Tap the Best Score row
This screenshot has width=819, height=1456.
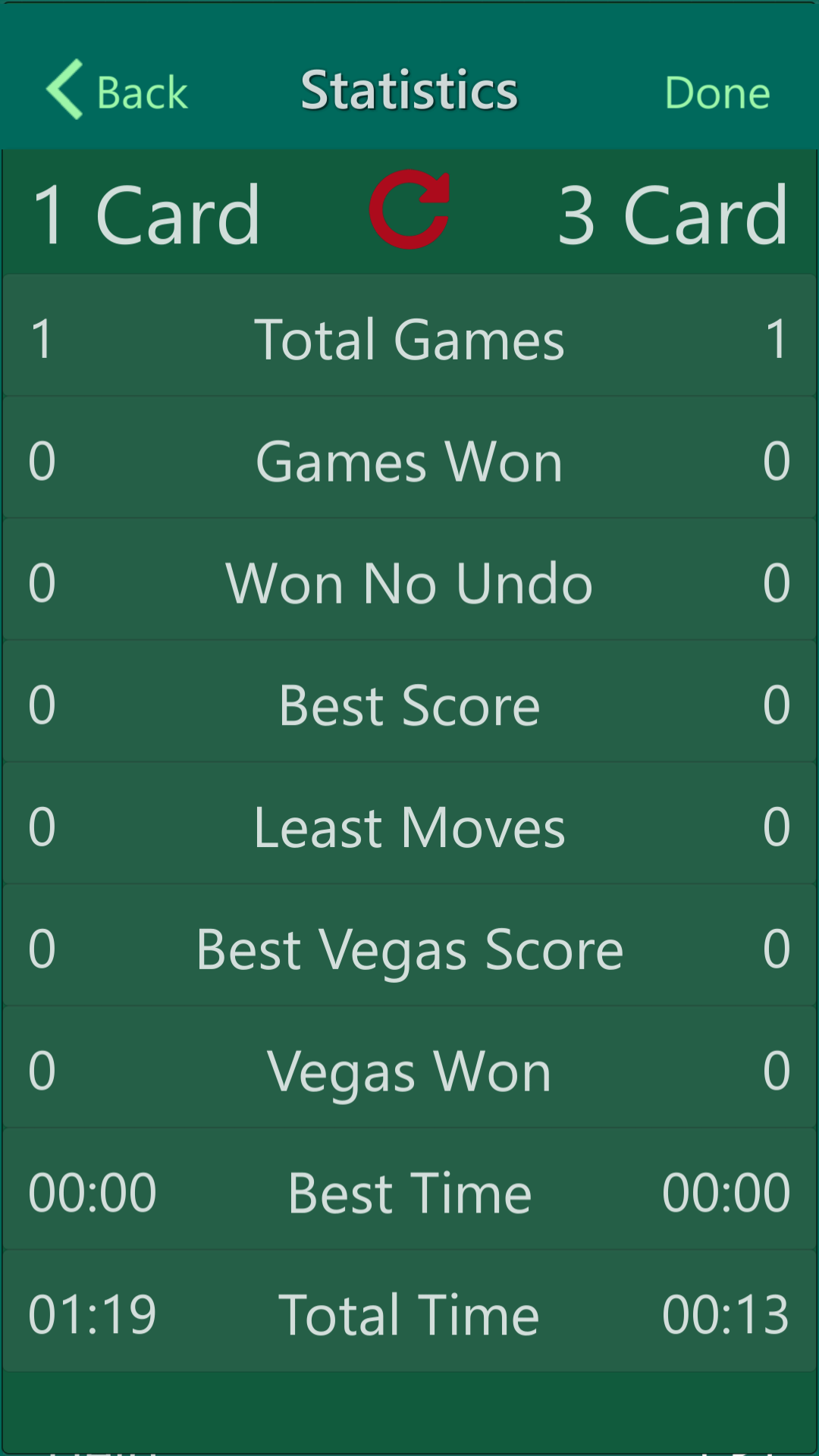coord(409,704)
